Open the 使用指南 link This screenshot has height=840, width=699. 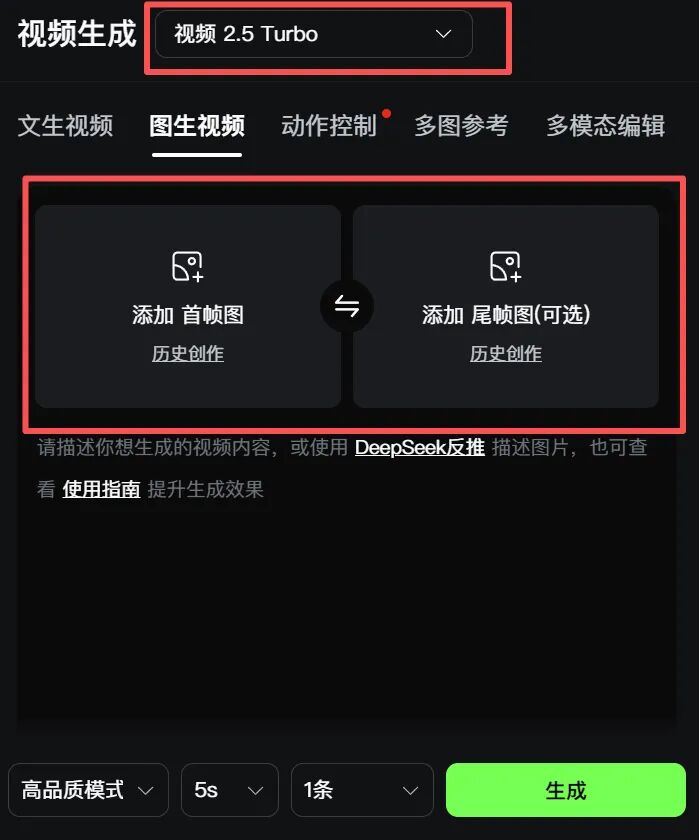click(x=101, y=490)
